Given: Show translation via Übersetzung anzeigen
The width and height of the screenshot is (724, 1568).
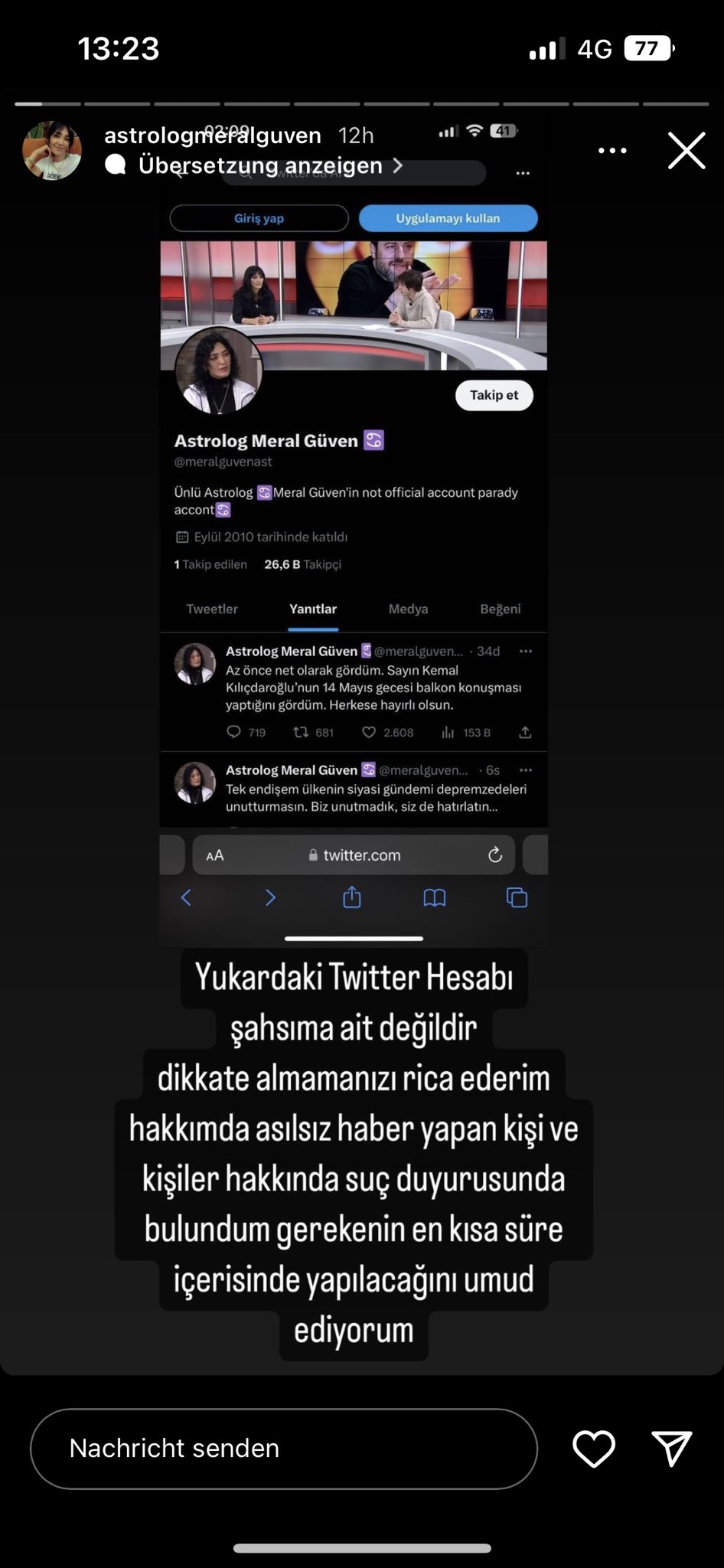Looking at the screenshot, I should (x=260, y=165).
